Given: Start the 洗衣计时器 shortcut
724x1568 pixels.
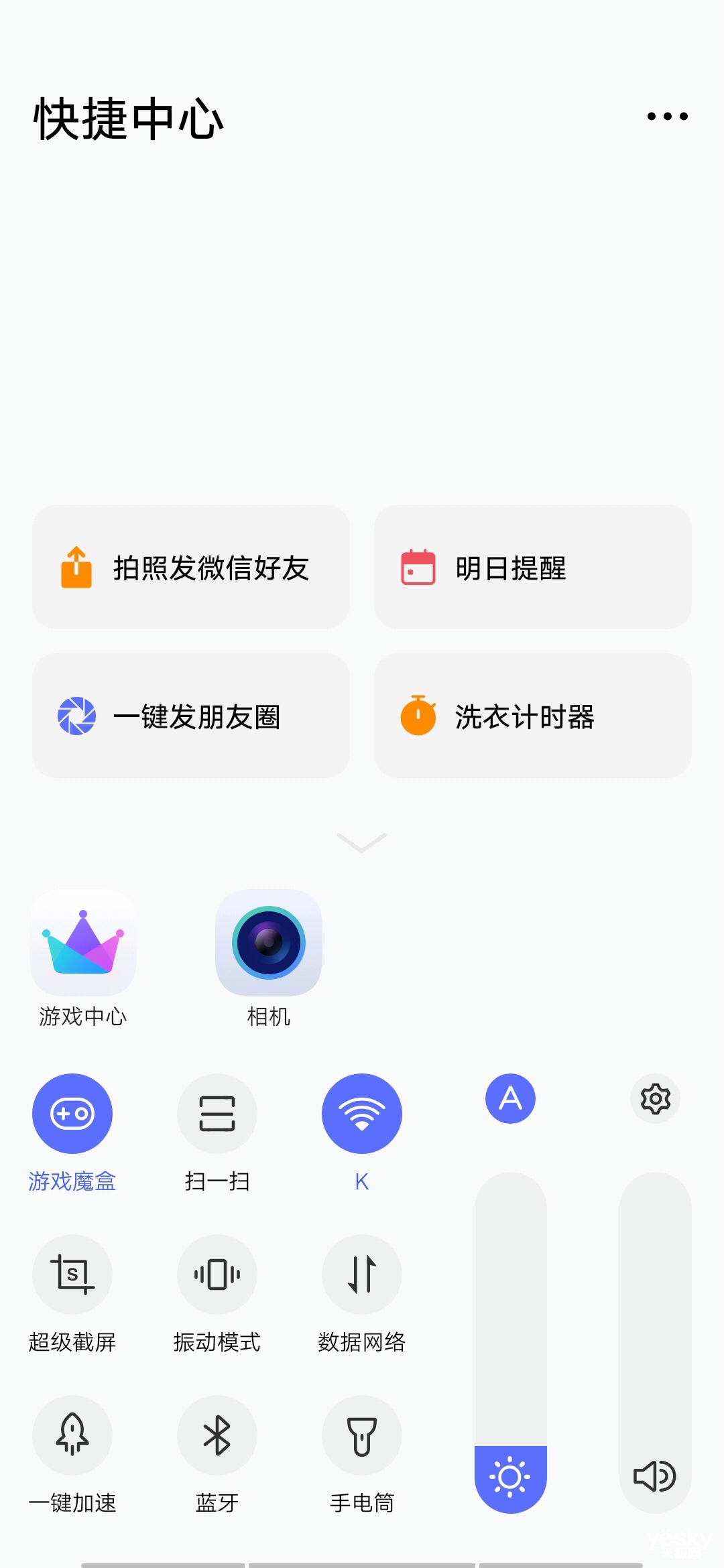Looking at the screenshot, I should [533, 716].
